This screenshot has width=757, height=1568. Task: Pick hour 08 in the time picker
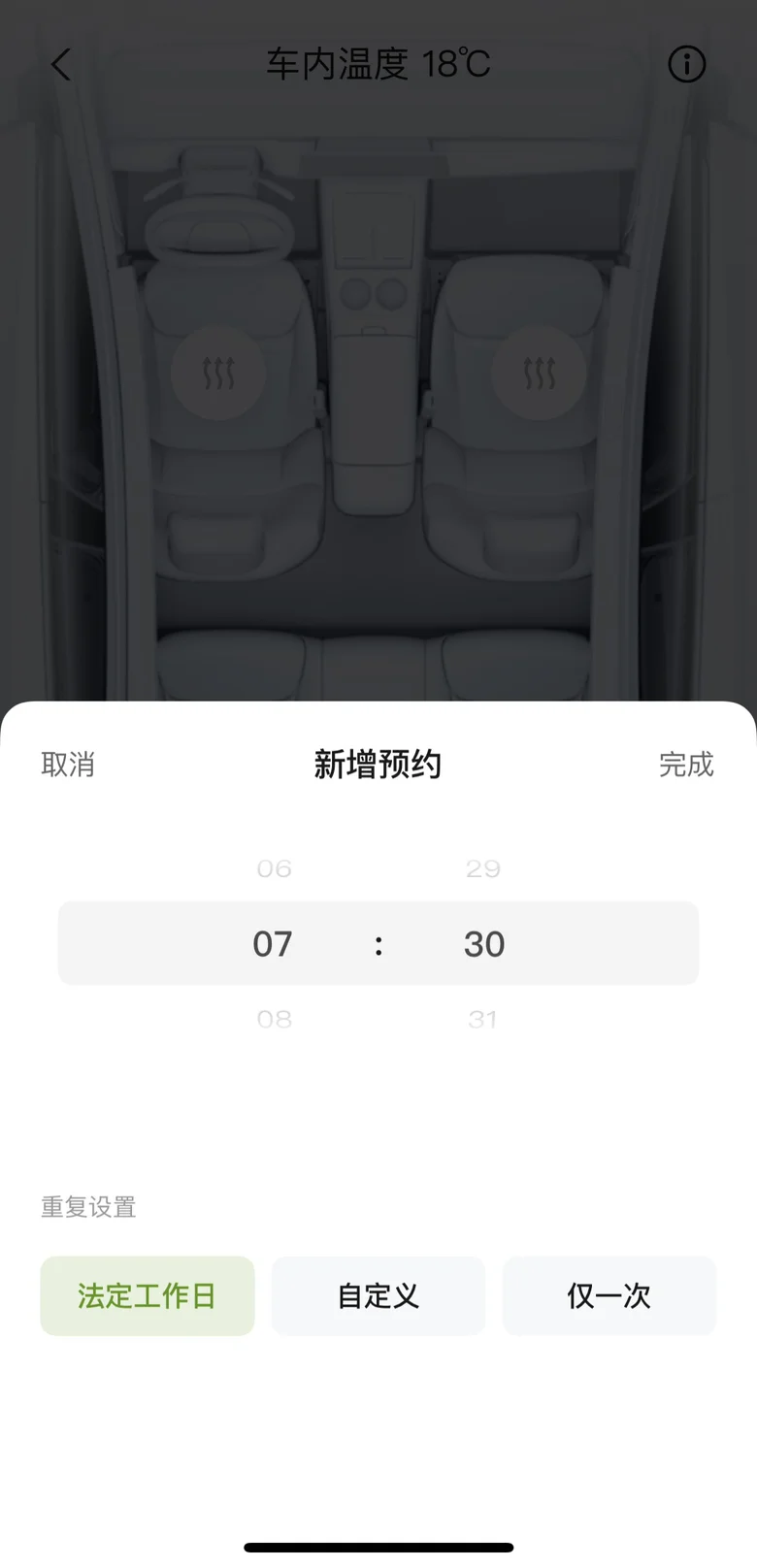coord(275,1019)
